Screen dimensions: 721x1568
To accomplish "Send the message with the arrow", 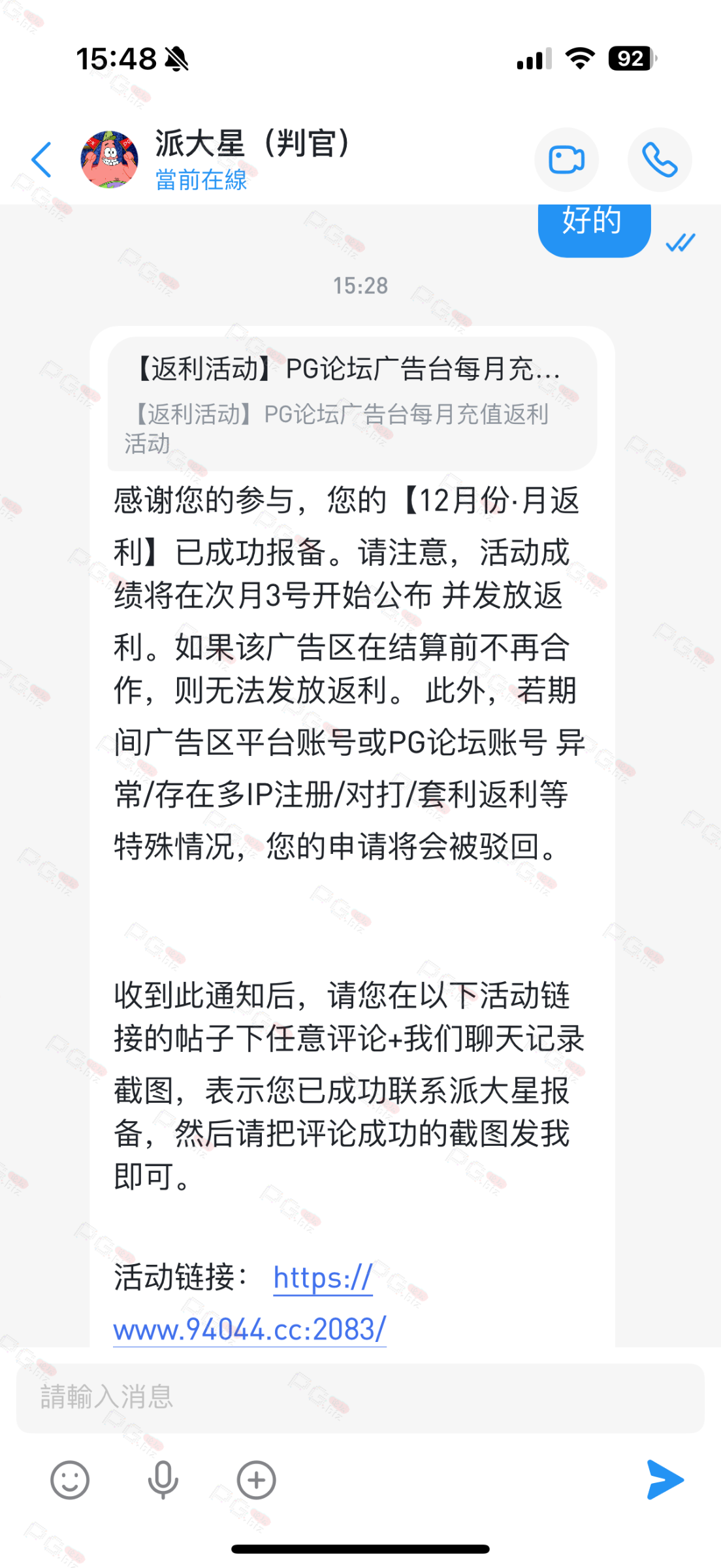I will pyautogui.click(x=664, y=1480).
